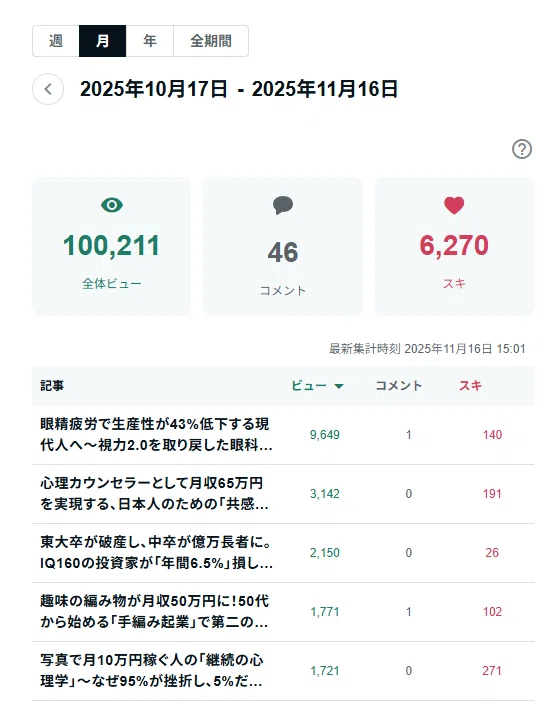Open the help question mark icon
550x705 pixels.
click(x=522, y=149)
